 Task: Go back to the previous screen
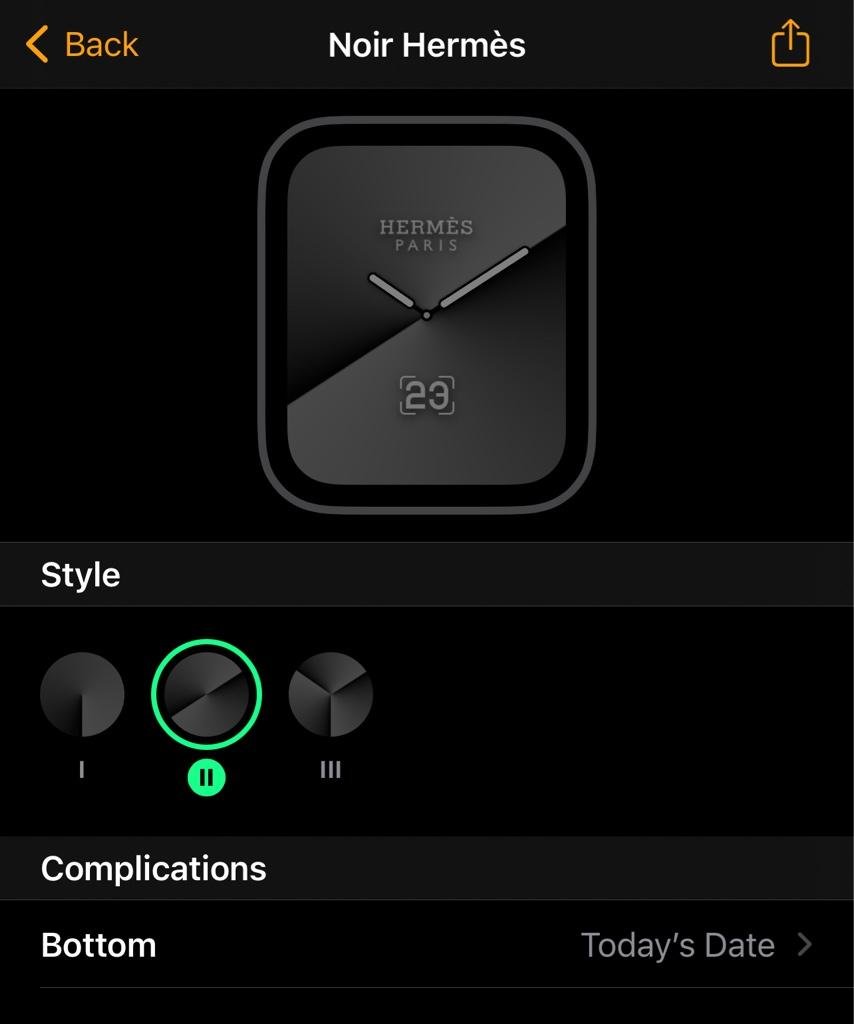[82, 44]
